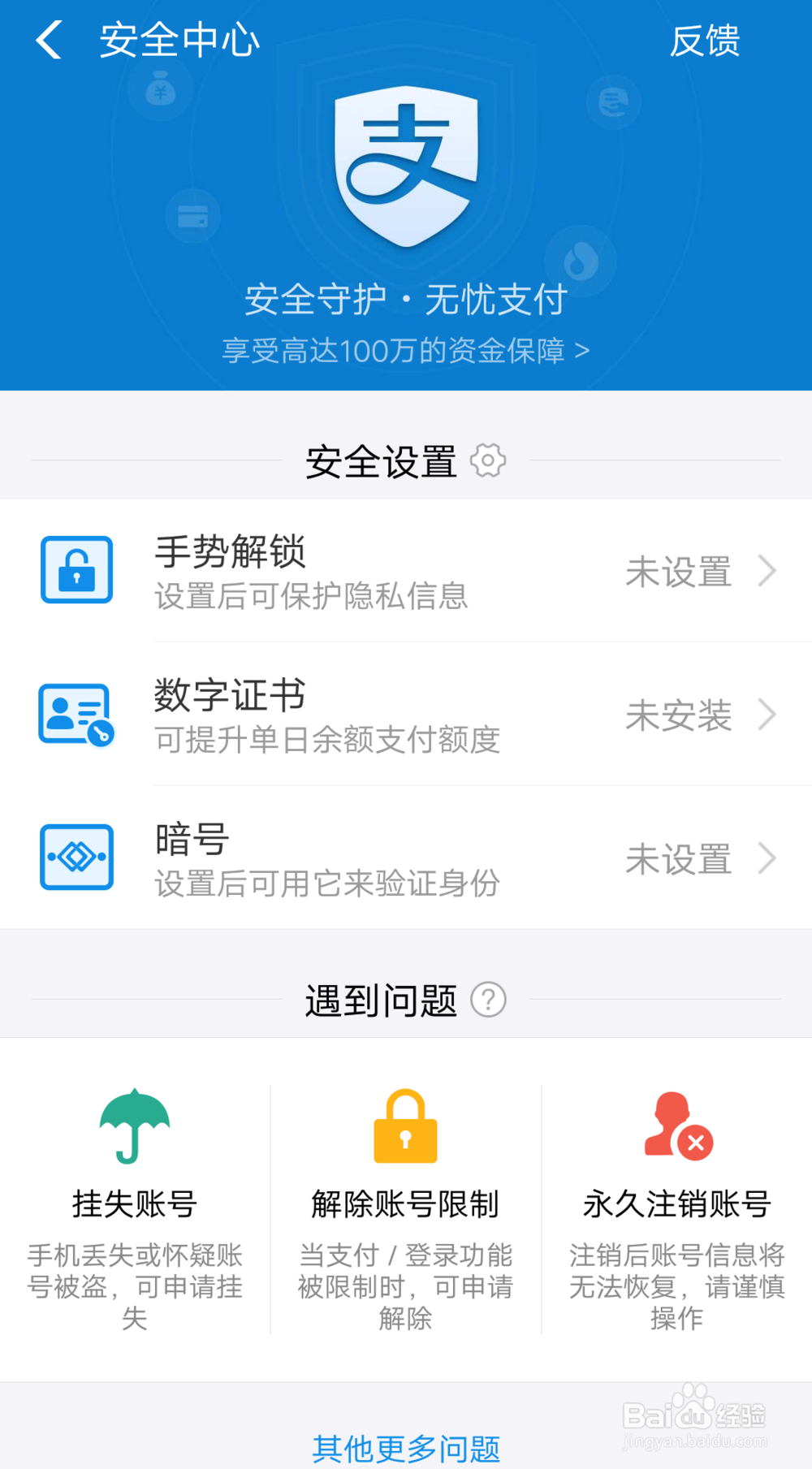Viewport: 812px width, 1469px height.
Task: Tap the gear icon beside 安全设置
Action: click(488, 460)
